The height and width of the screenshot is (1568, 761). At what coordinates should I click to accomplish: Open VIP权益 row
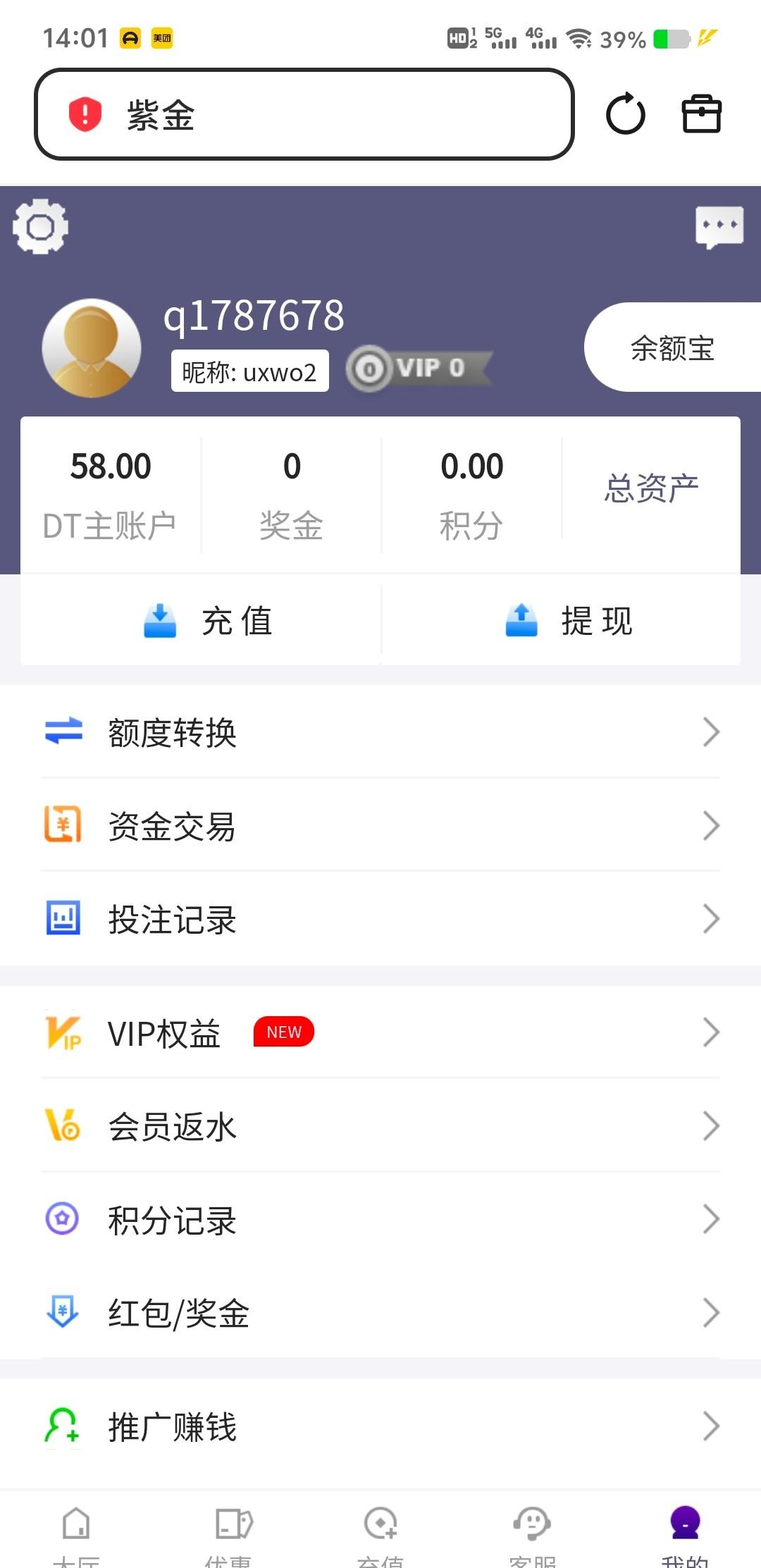380,1033
